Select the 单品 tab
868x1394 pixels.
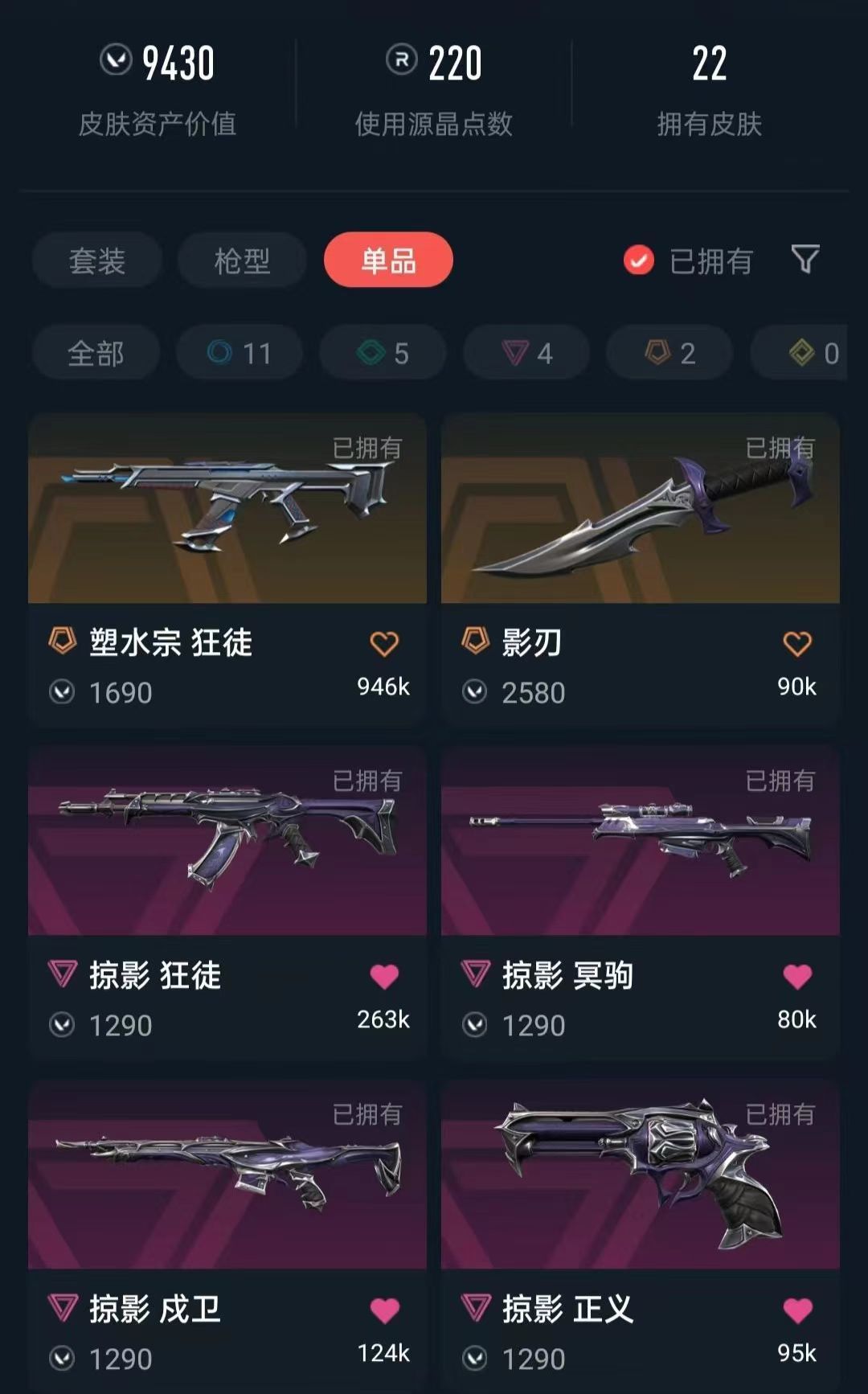tap(388, 260)
